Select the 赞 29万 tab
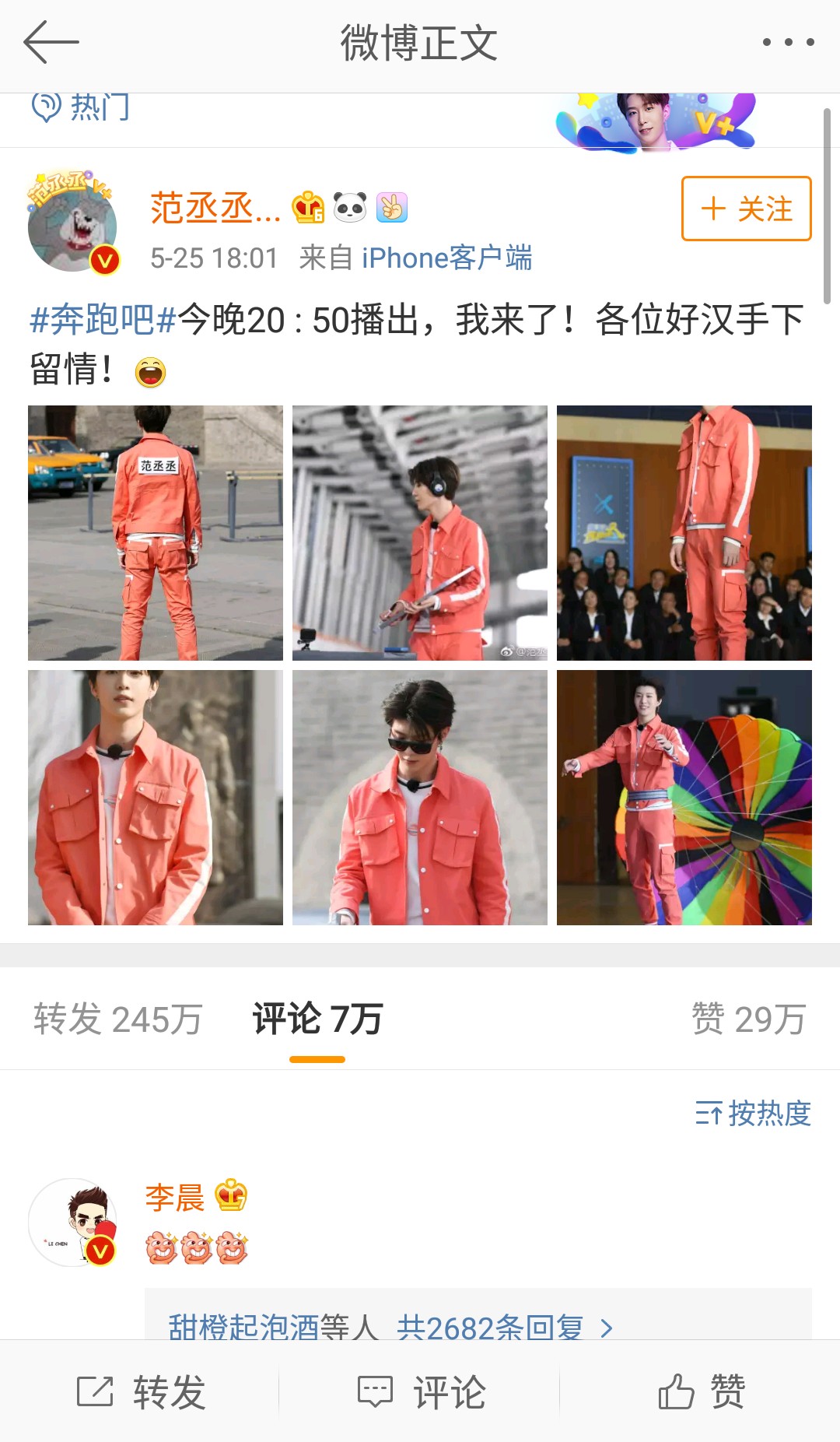 click(x=748, y=1016)
